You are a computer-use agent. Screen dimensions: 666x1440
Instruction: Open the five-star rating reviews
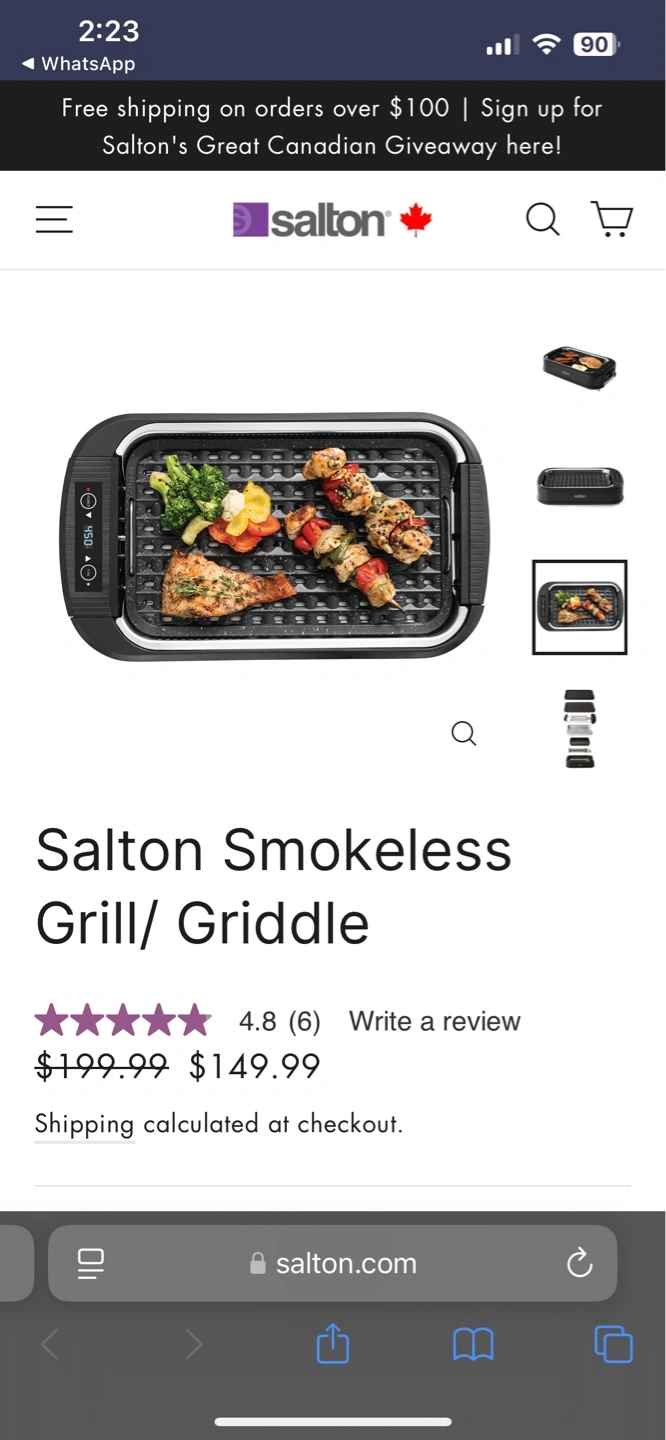point(122,1021)
